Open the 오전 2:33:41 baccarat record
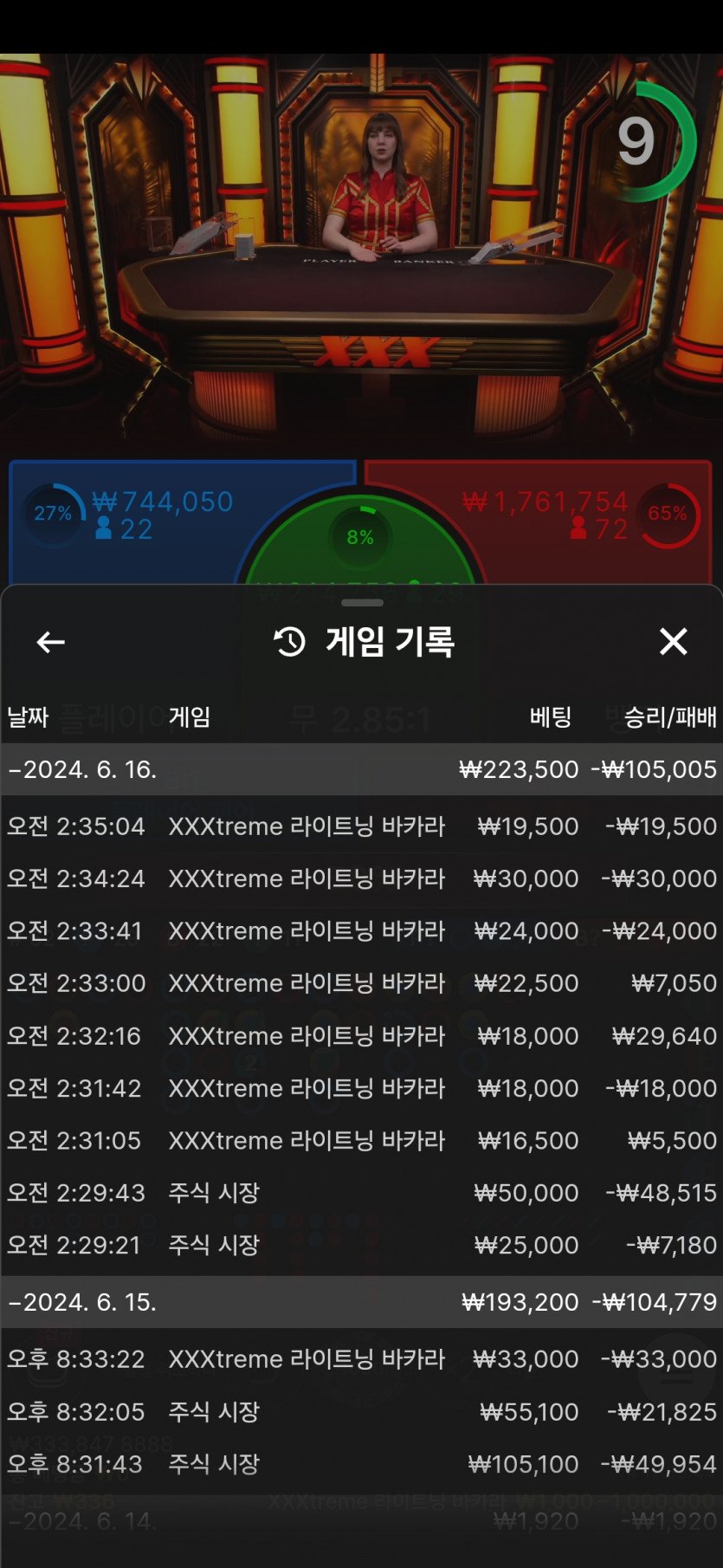Viewport: 723px width, 1568px height. [361, 931]
